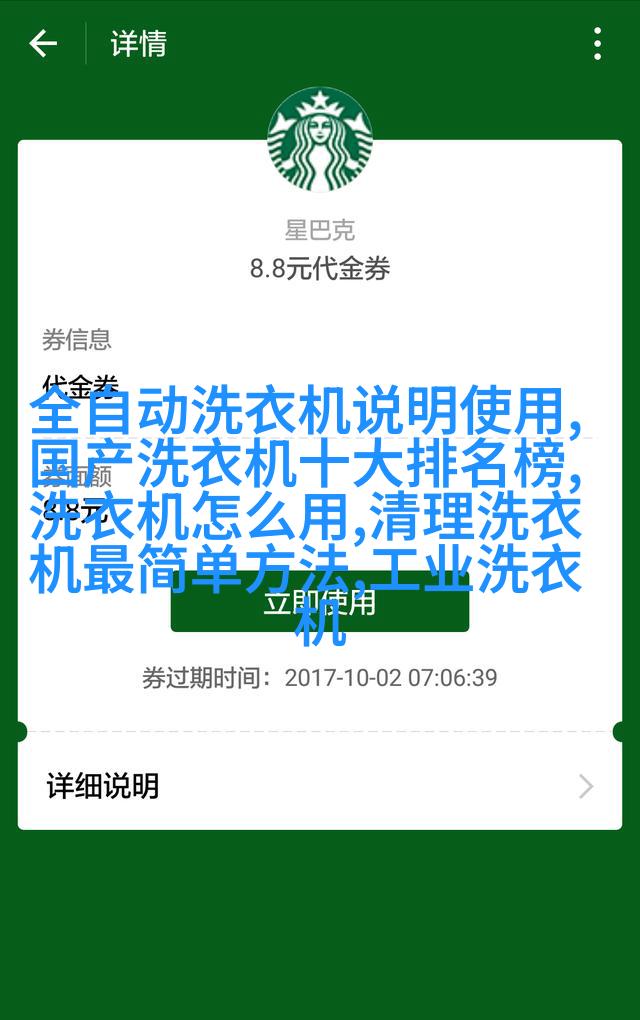The image size is (640, 1020).
Task: Open the three-dot overflow menu
Action: point(597,44)
